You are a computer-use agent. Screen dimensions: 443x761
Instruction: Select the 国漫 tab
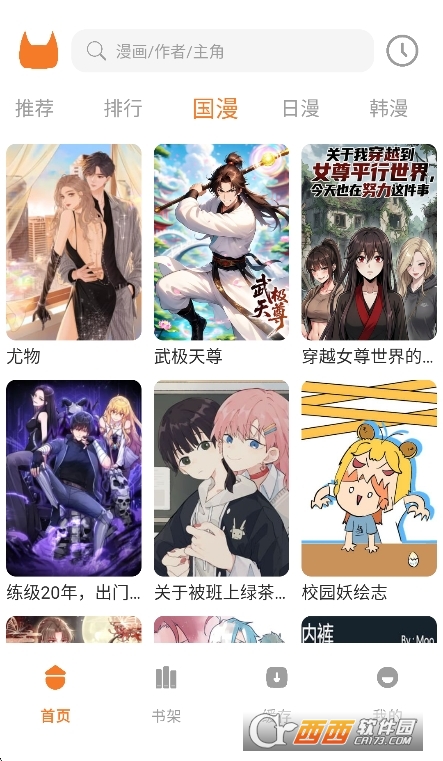click(215, 108)
